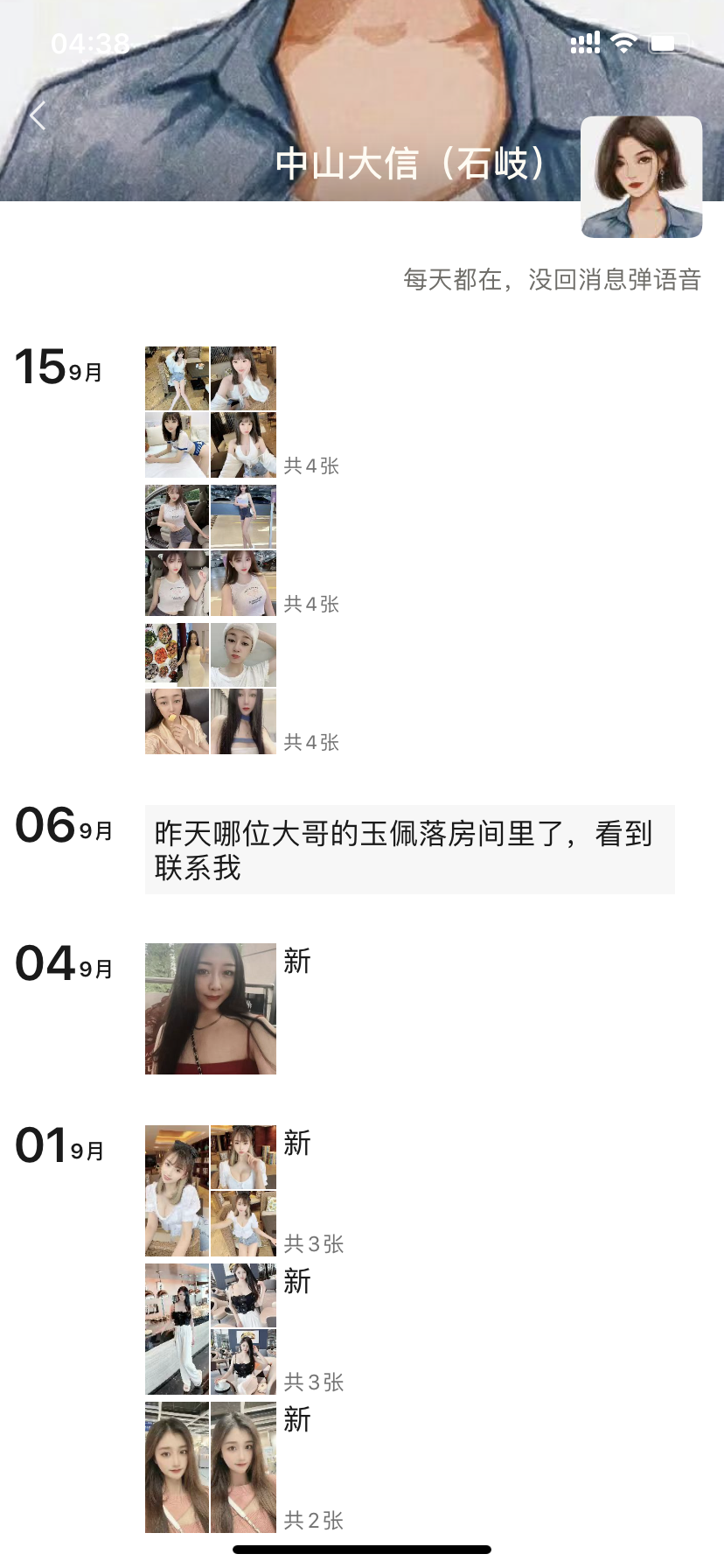Open the profile avatar of 中山大信
The height and width of the screenshot is (1568, 724).
(x=641, y=177)
